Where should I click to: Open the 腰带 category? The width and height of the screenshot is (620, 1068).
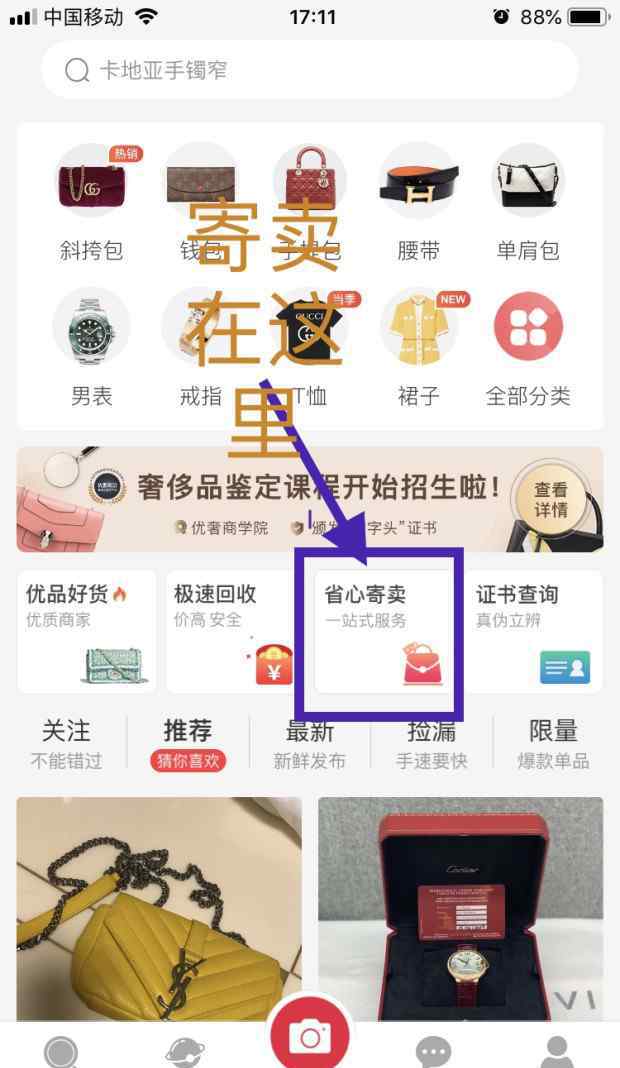[418, 204]
